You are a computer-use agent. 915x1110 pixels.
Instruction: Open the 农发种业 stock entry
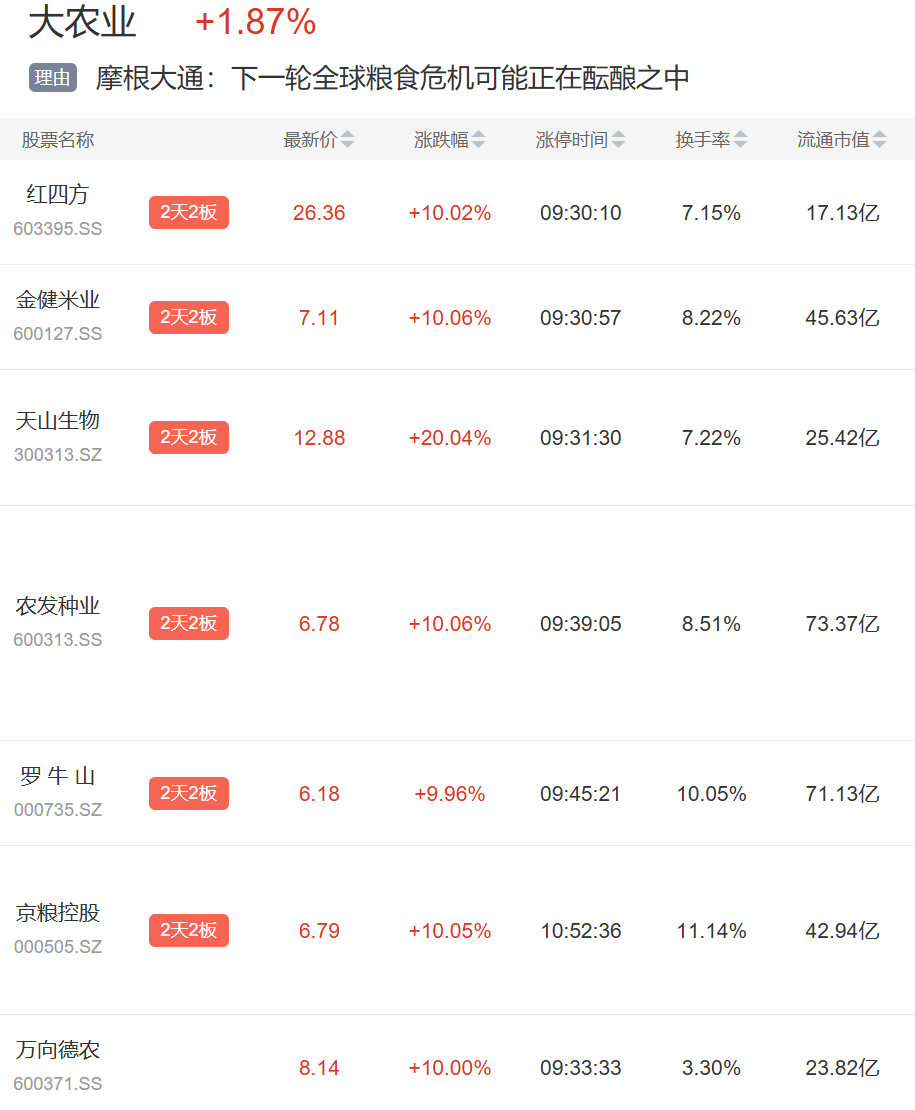click(457, 623)
